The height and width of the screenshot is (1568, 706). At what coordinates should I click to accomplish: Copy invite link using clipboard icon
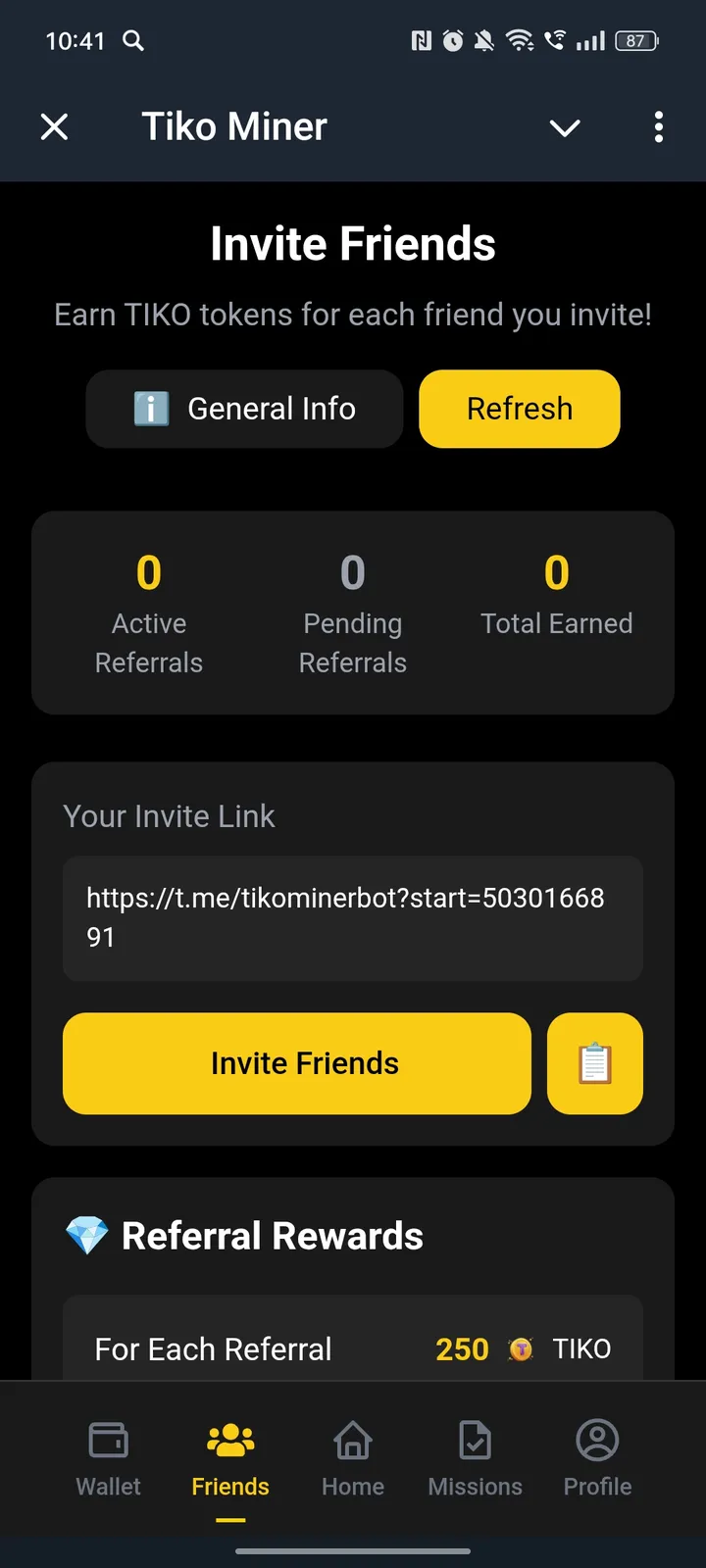(595, 1063)
